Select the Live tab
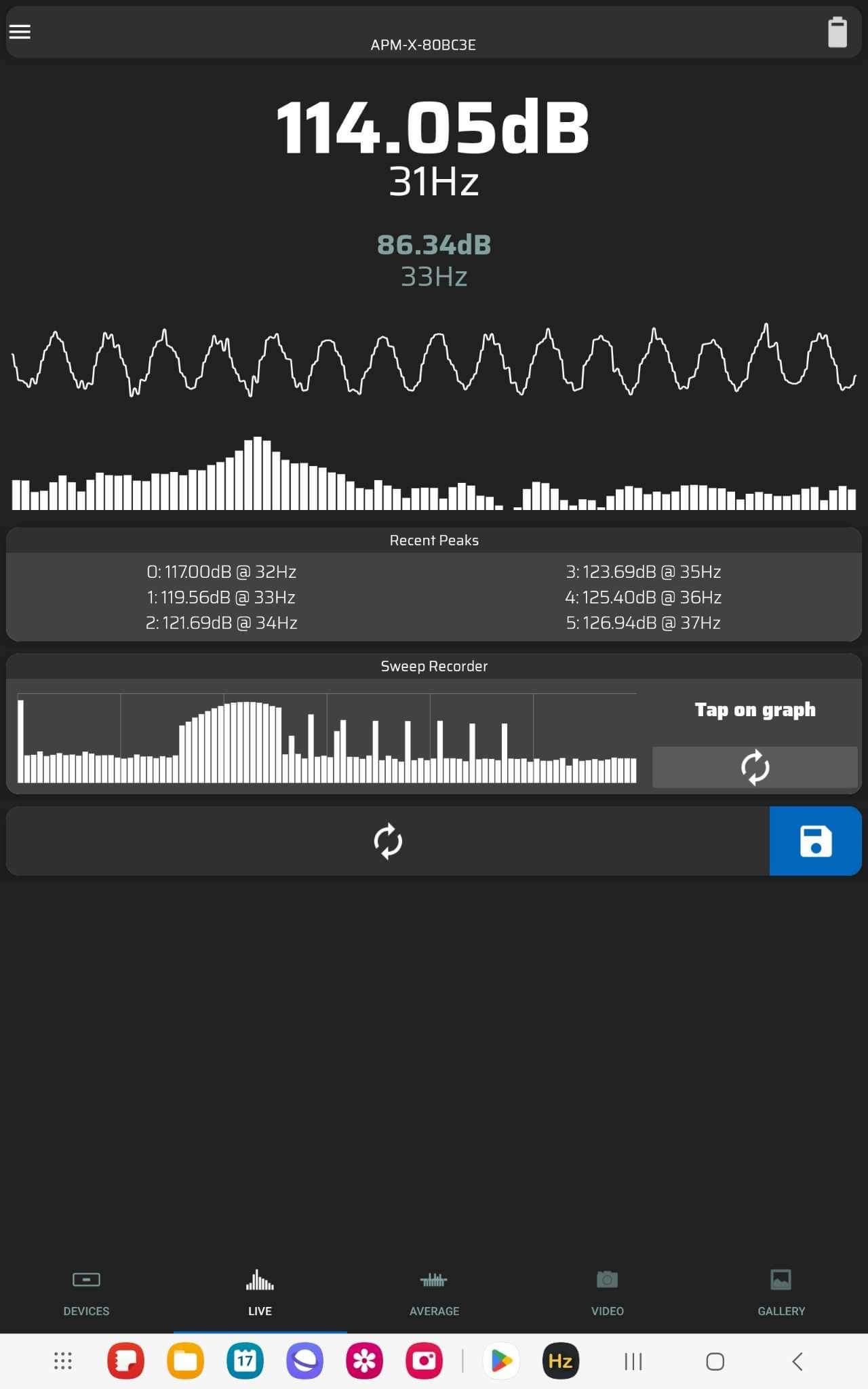 260,1293
